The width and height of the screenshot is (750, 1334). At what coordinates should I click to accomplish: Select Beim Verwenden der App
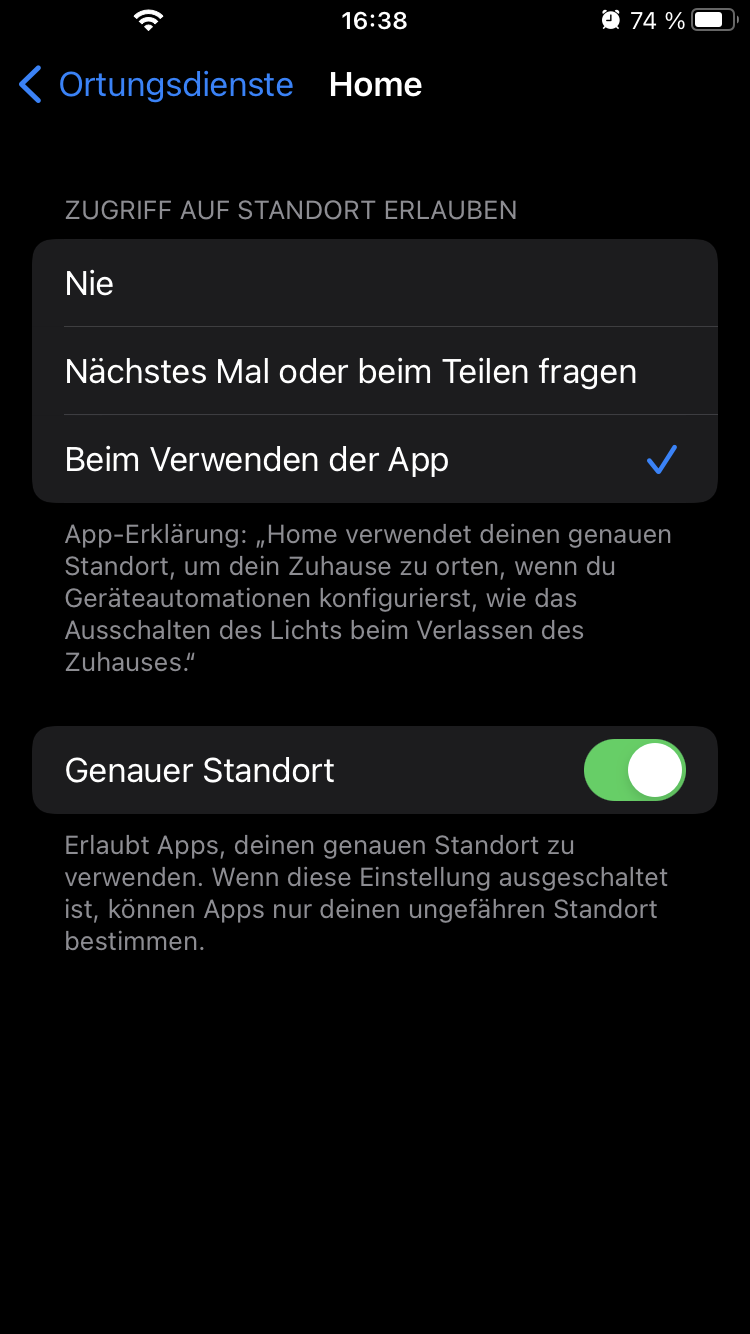tap(375, 460)
